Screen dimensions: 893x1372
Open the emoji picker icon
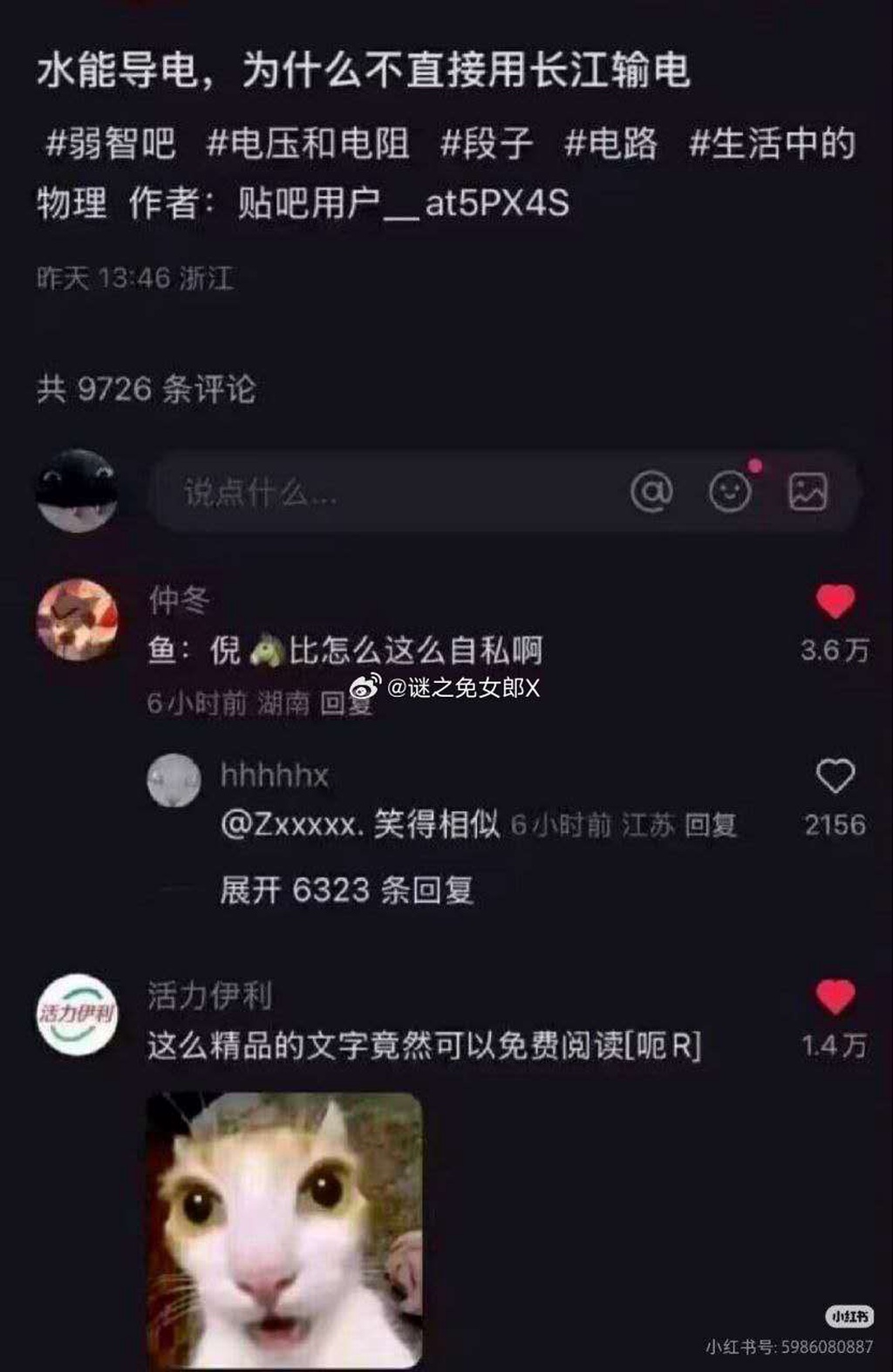pos(730,492)
